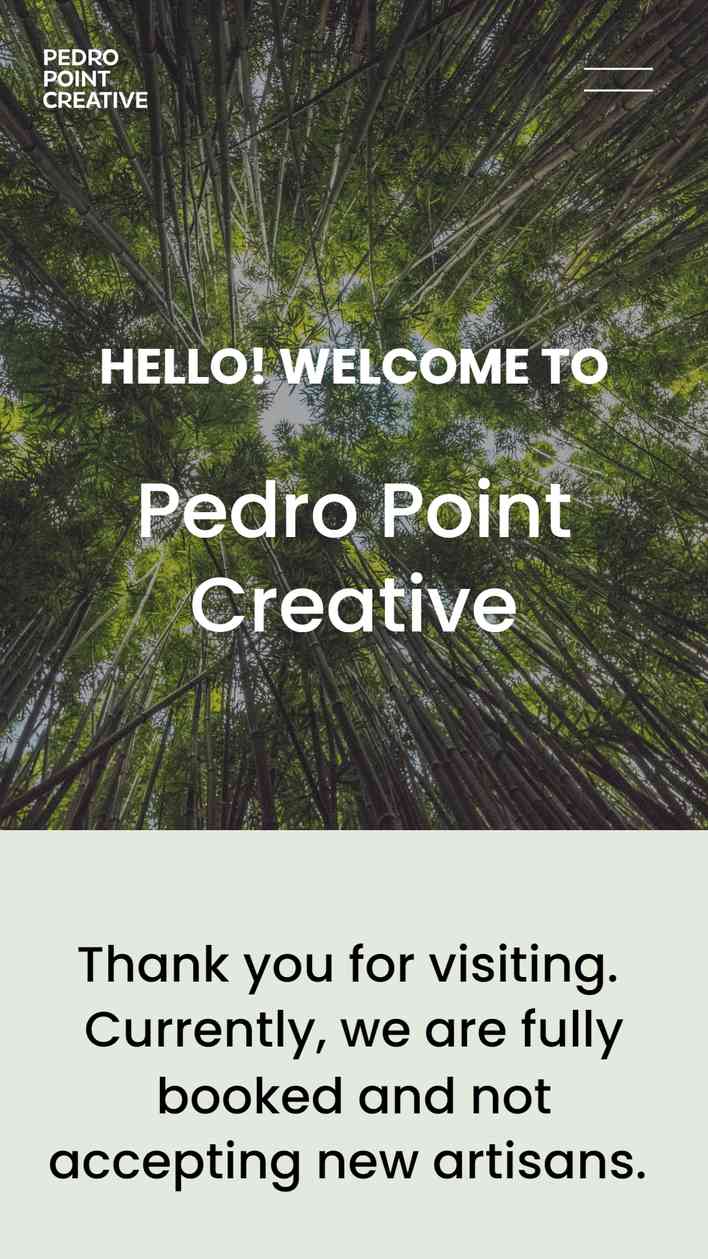The height and width of the screenshot is (1259, 708).
Task: Open the hamburger navigation menu
Action: coord(618,79)
